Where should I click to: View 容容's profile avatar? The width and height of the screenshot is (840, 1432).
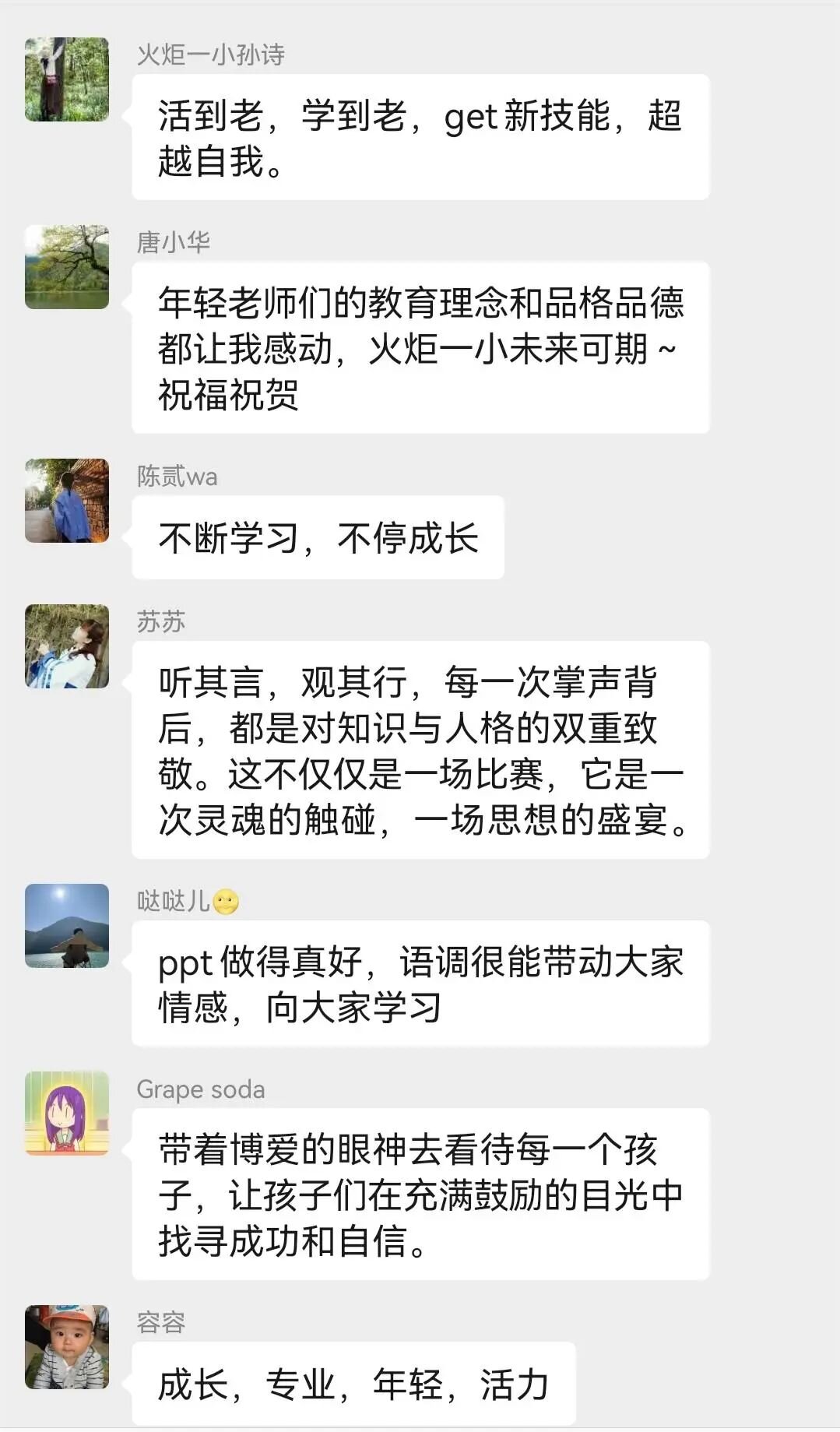pos(67,1347)
